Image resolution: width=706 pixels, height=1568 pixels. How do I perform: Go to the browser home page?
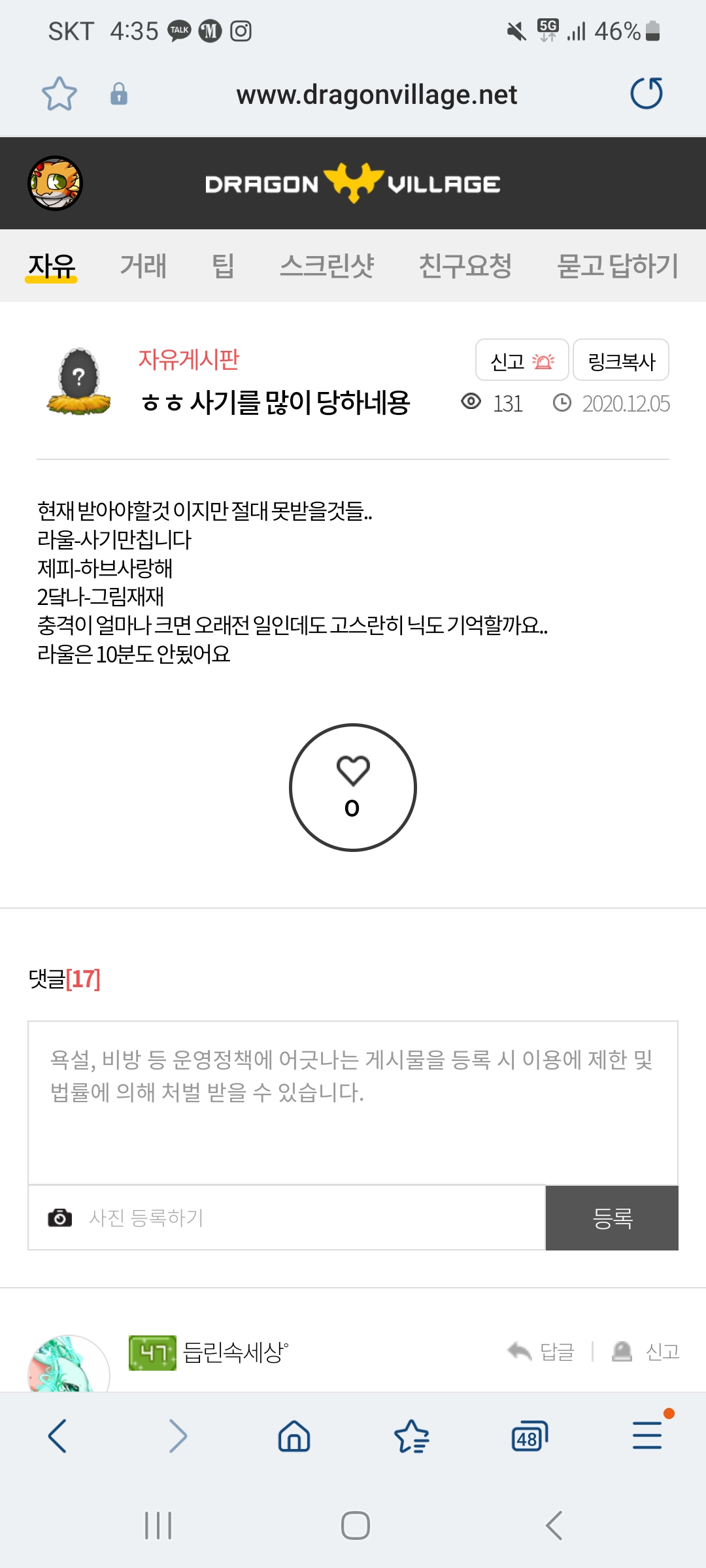coord(294,1436)
